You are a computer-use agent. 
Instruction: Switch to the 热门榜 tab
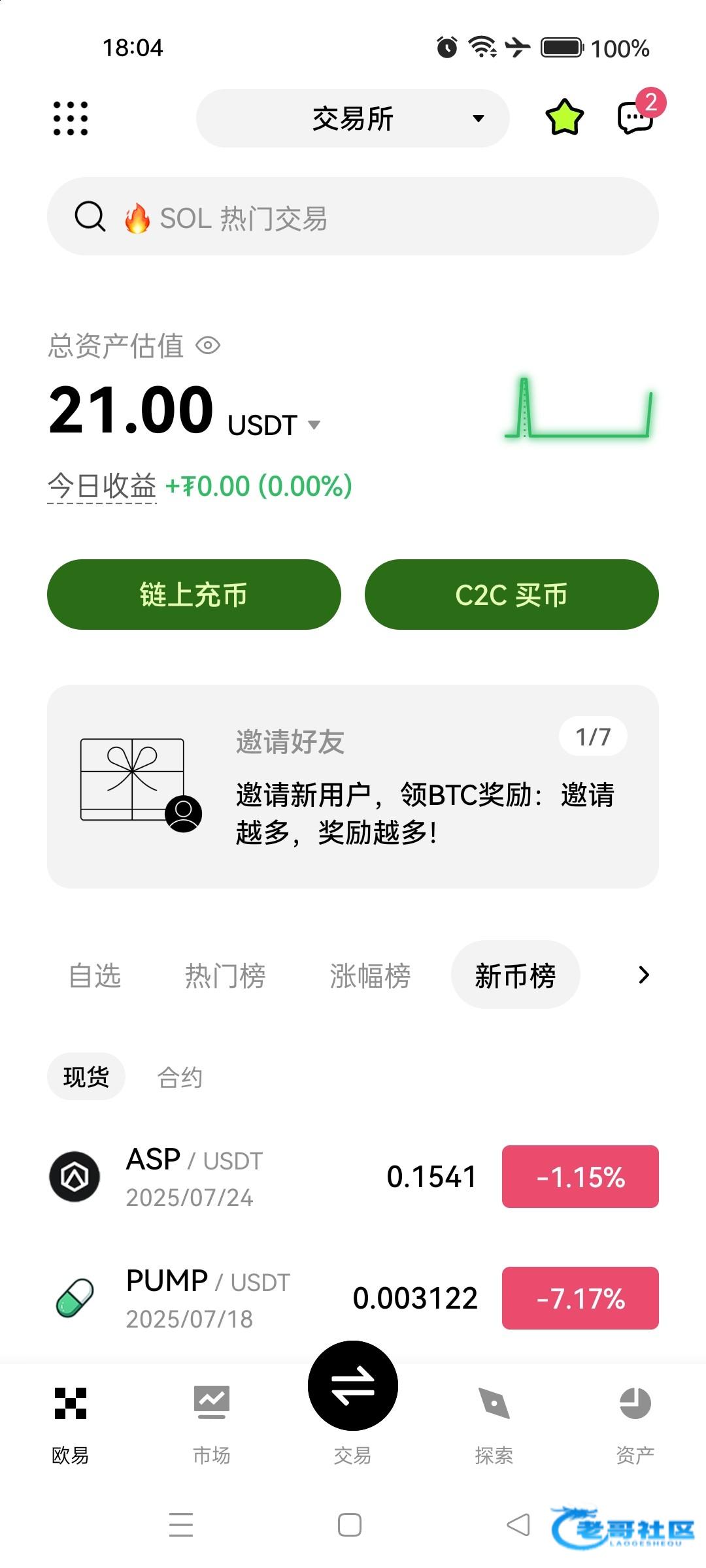point(225,975)
